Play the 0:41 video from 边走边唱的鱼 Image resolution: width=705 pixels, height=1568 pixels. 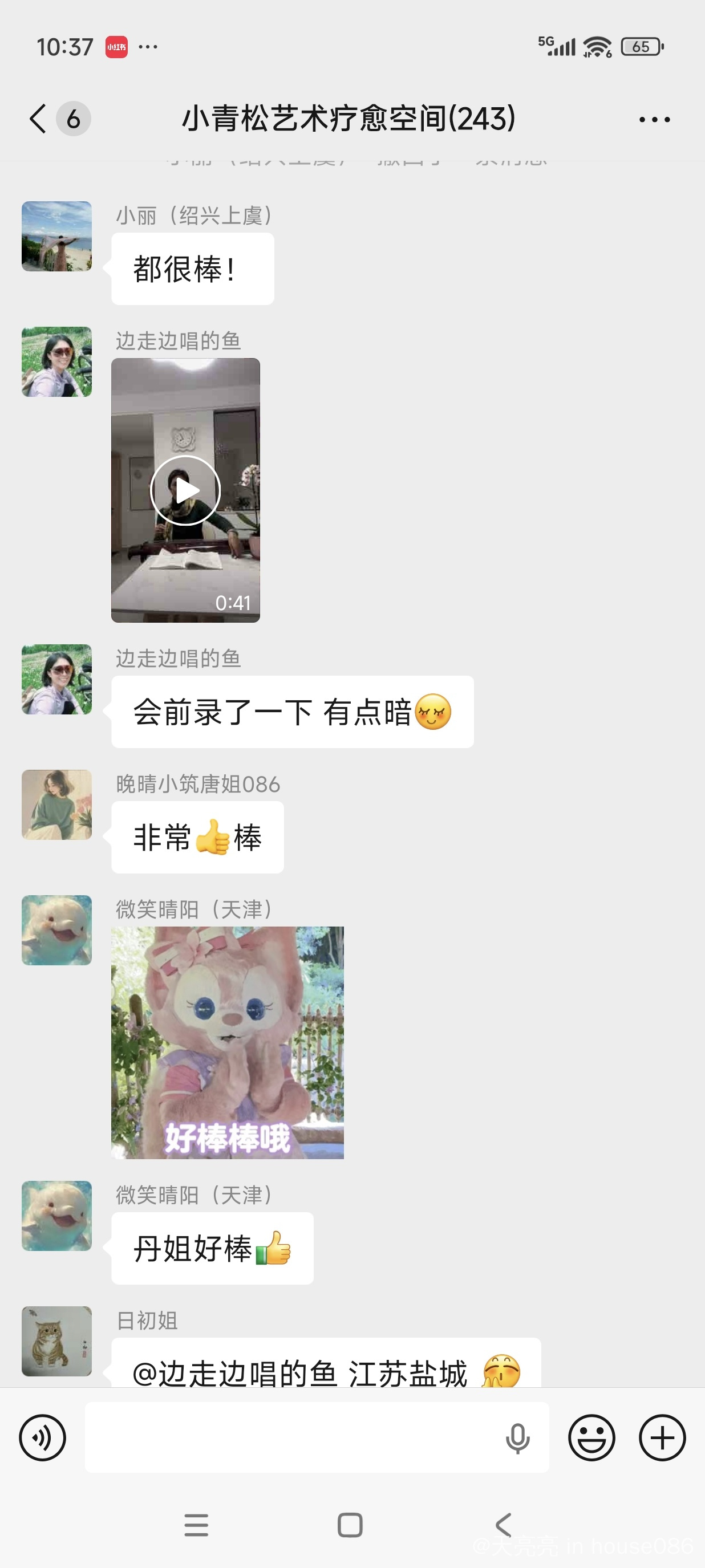tap(185, 490)
